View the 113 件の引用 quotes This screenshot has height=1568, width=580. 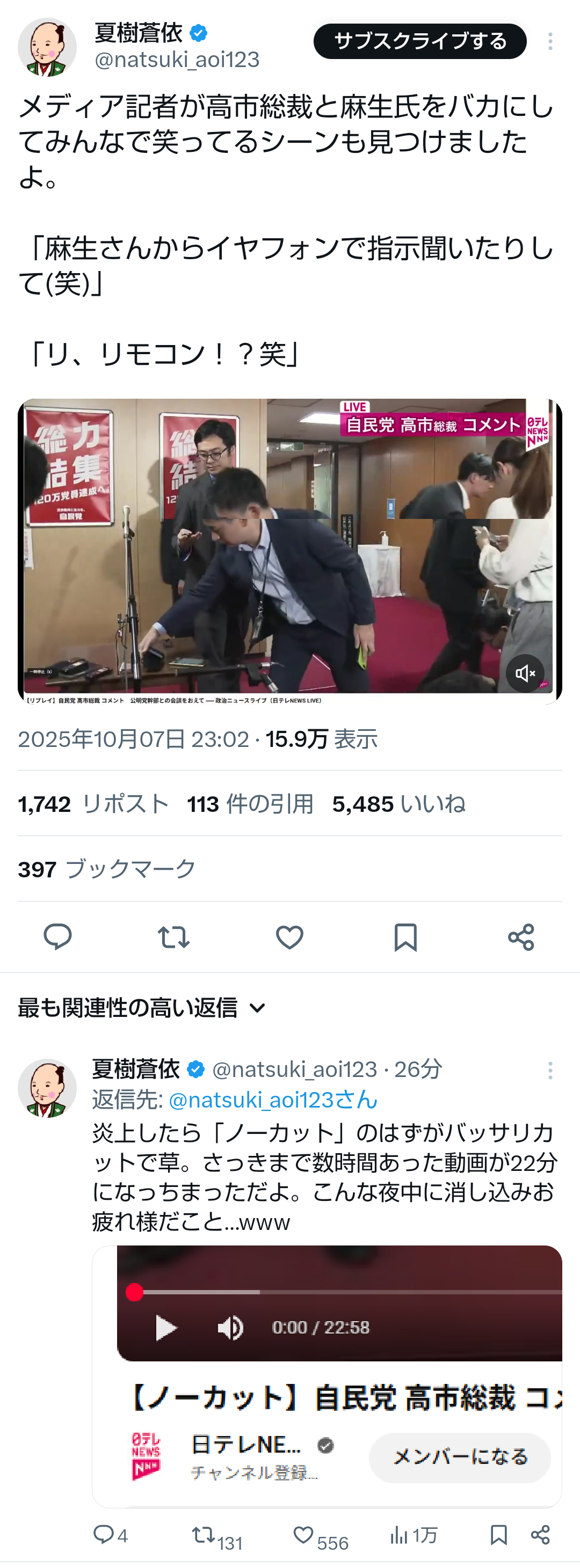(250, 804)
